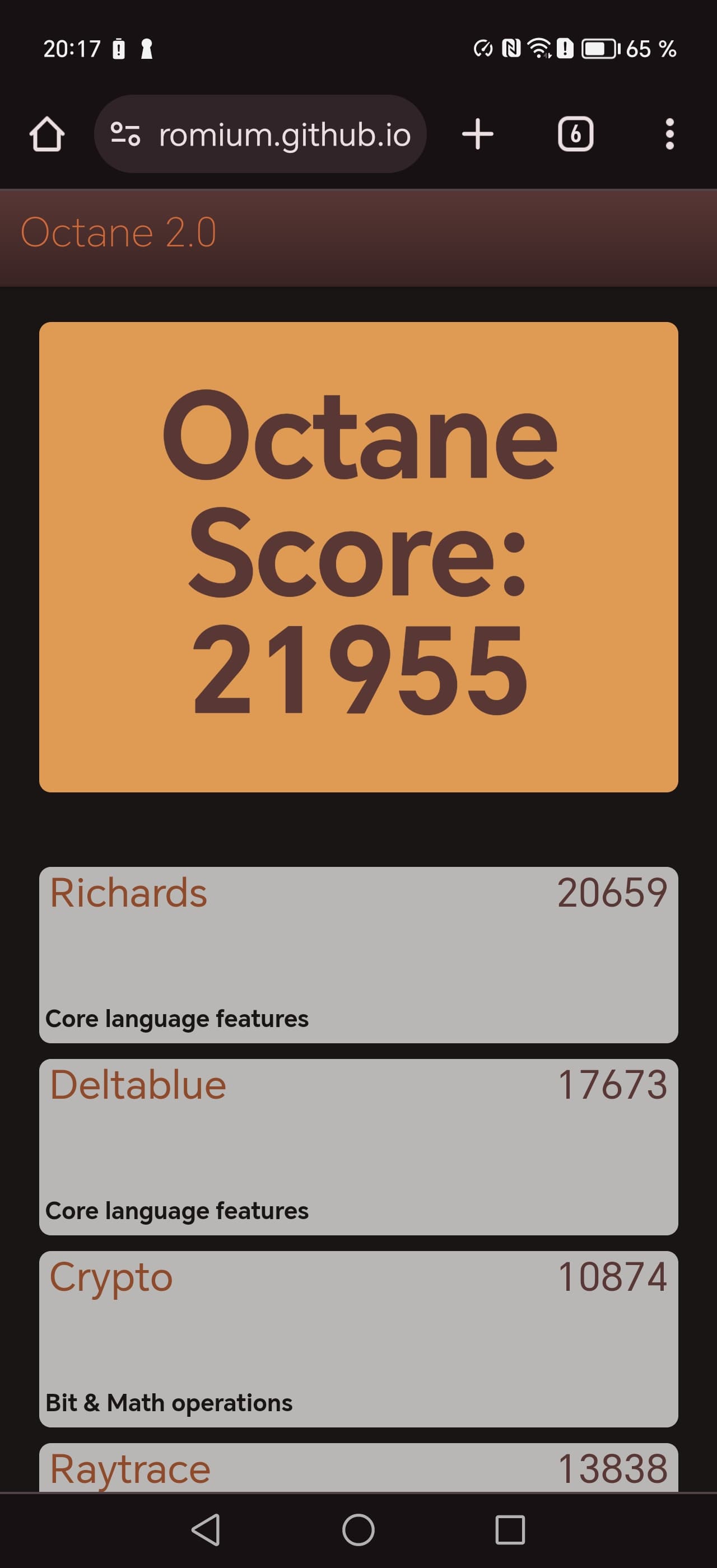
Task: Open the Richards benchmark card
Action: tap(358, 954)
